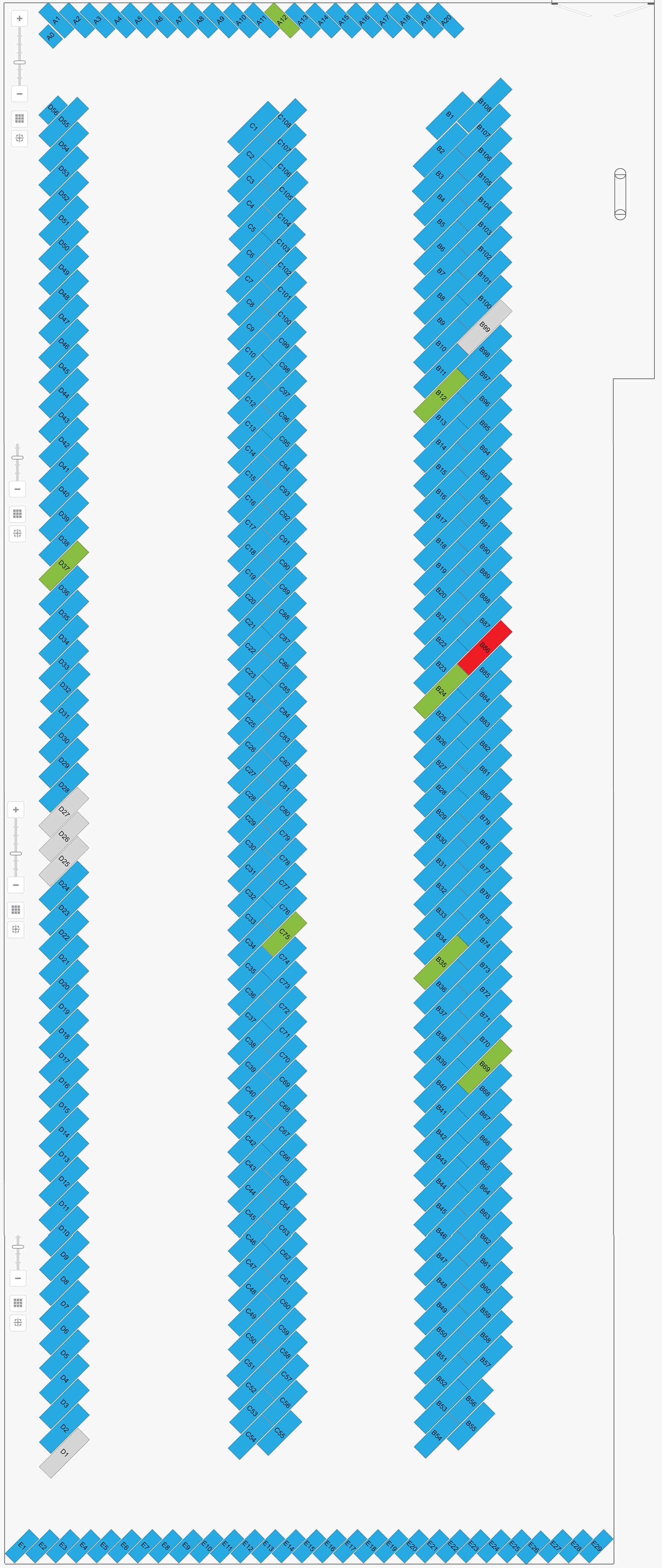Tap booth C54
This screenshot has height=1568, width=662.
(250, 1437)
